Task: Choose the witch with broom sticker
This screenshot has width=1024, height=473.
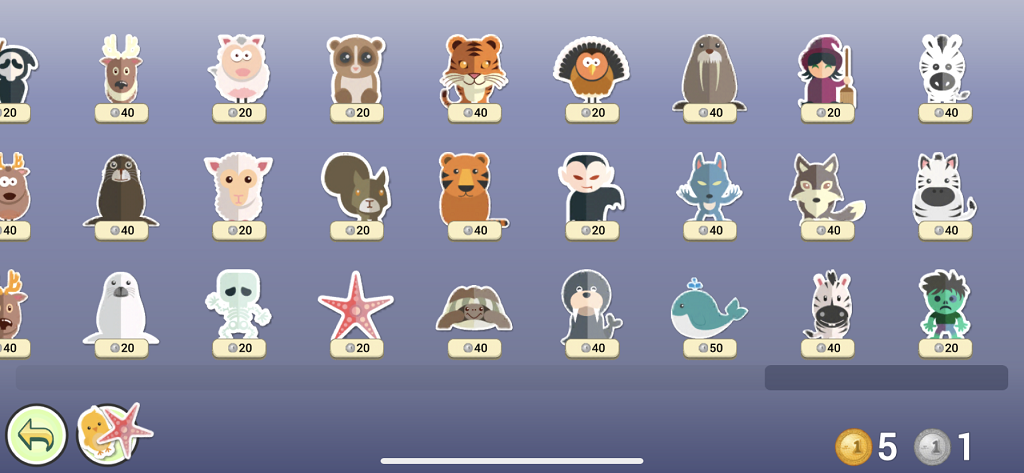Action: (827, 72)
